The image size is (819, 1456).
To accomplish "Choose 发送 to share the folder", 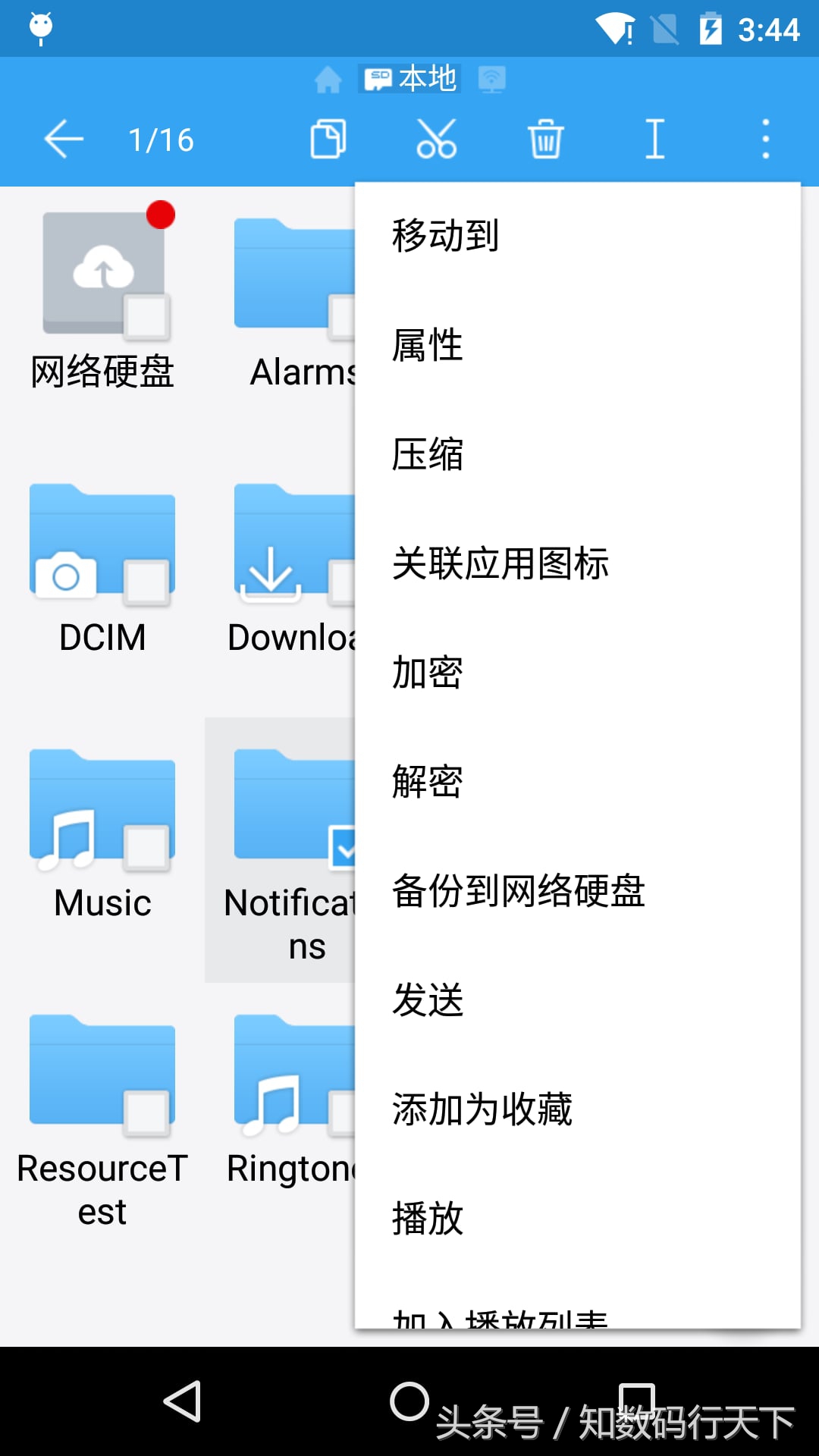I will point(427,1000).
